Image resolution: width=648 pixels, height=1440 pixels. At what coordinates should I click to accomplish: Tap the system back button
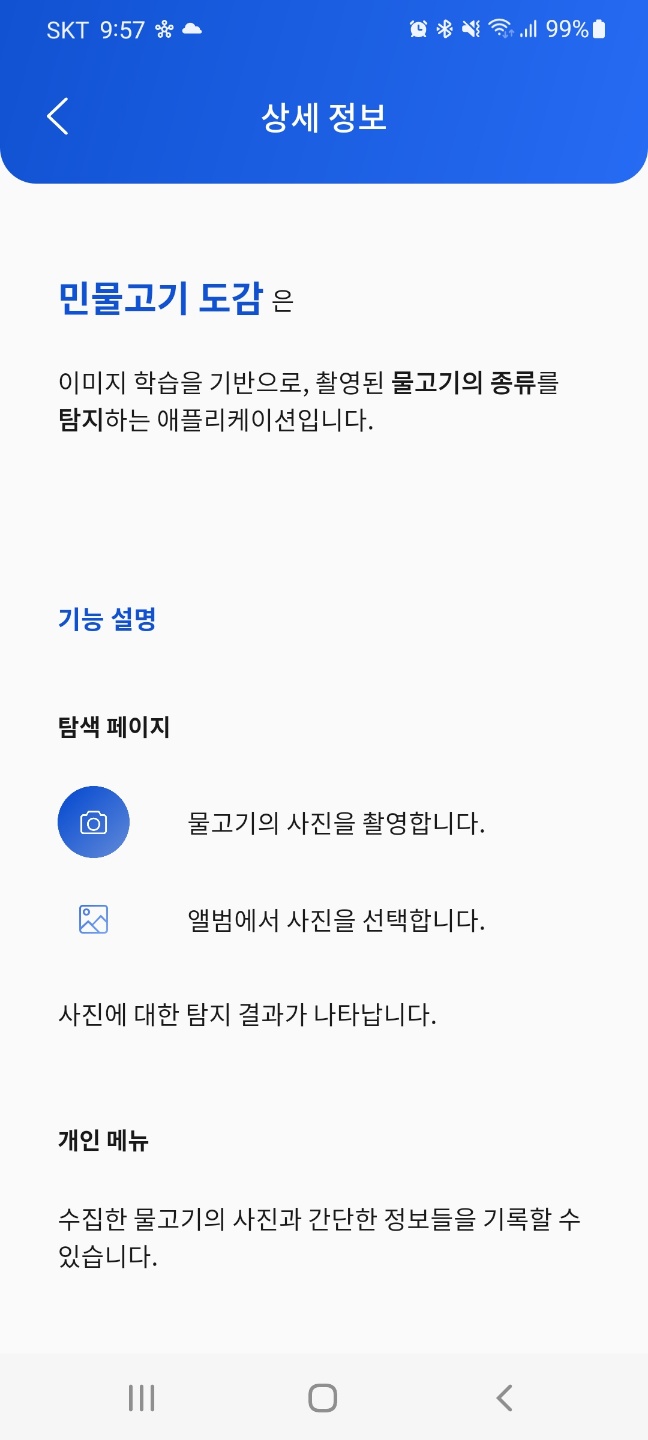[505, 1397]
